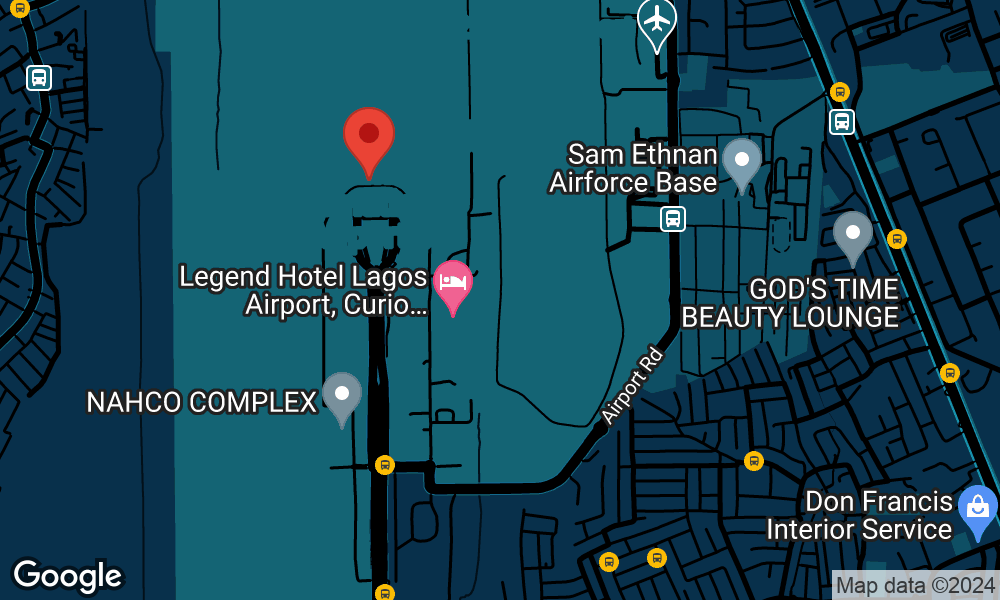Open the Google logo link
This screenshot has width=1000, height=600.
pos(67,575)
